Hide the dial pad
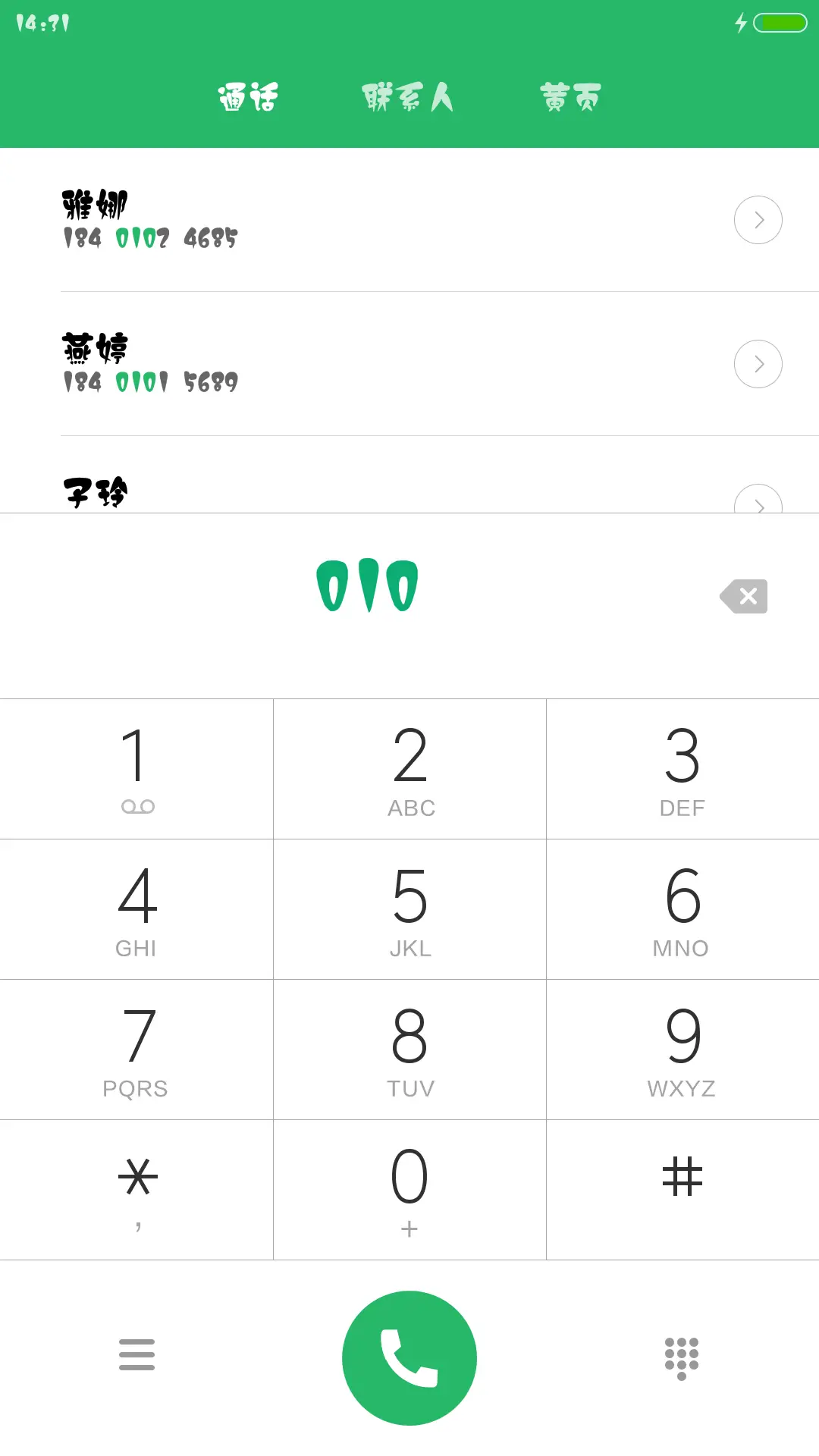 [681, 1357]
